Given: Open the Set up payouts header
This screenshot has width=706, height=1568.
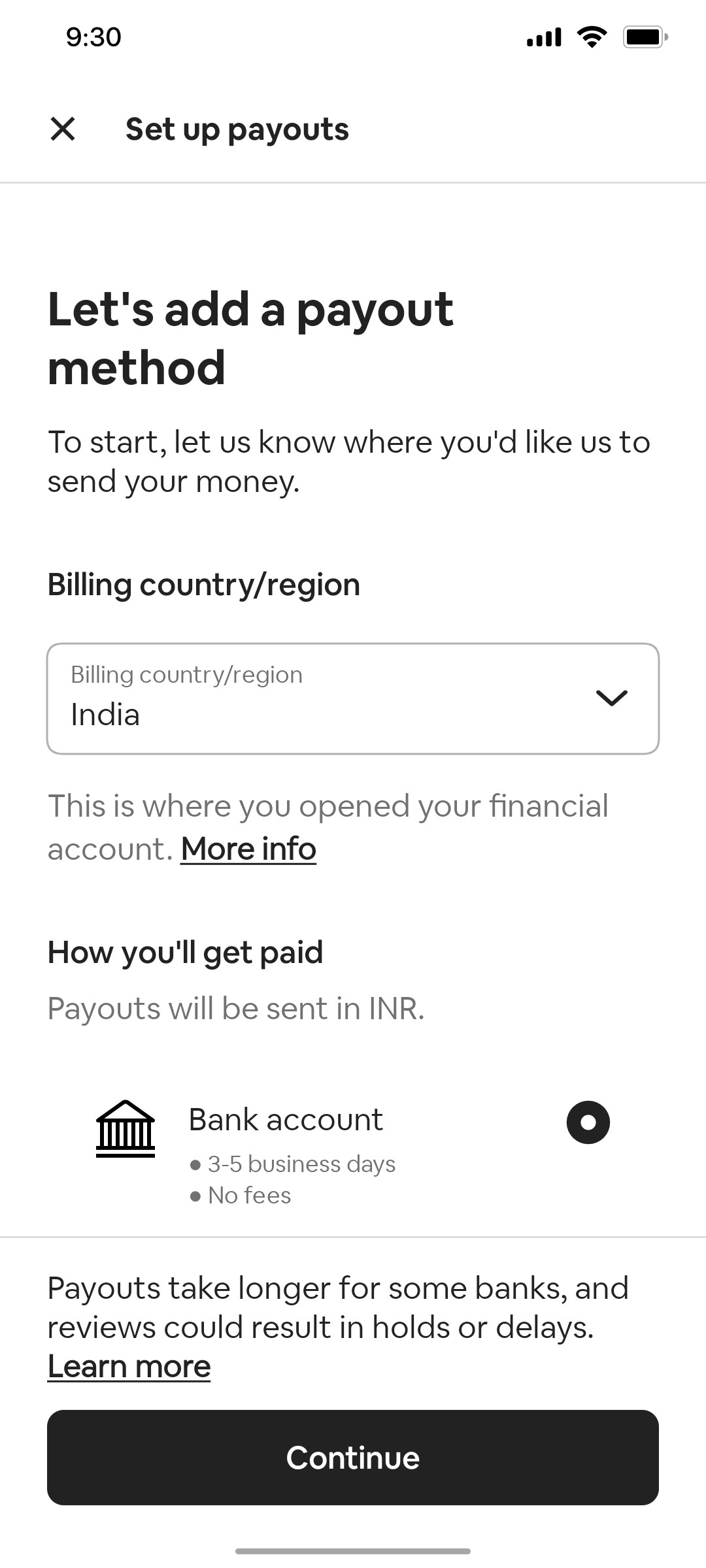Looking at the screenshot, I should pos(237,129).
